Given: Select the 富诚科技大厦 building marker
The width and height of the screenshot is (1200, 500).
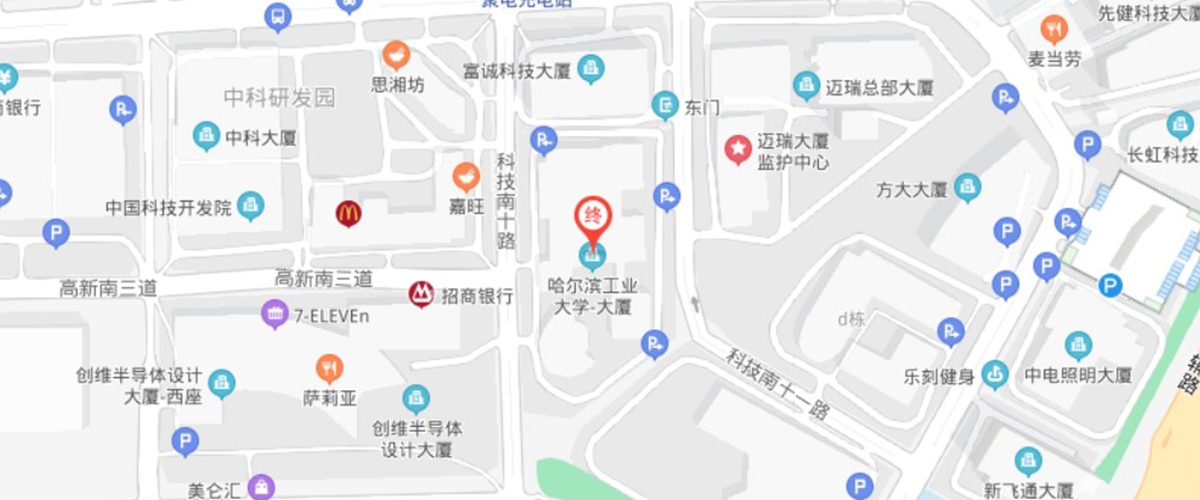Looking at the screenshot, I should tap(591, 69).
